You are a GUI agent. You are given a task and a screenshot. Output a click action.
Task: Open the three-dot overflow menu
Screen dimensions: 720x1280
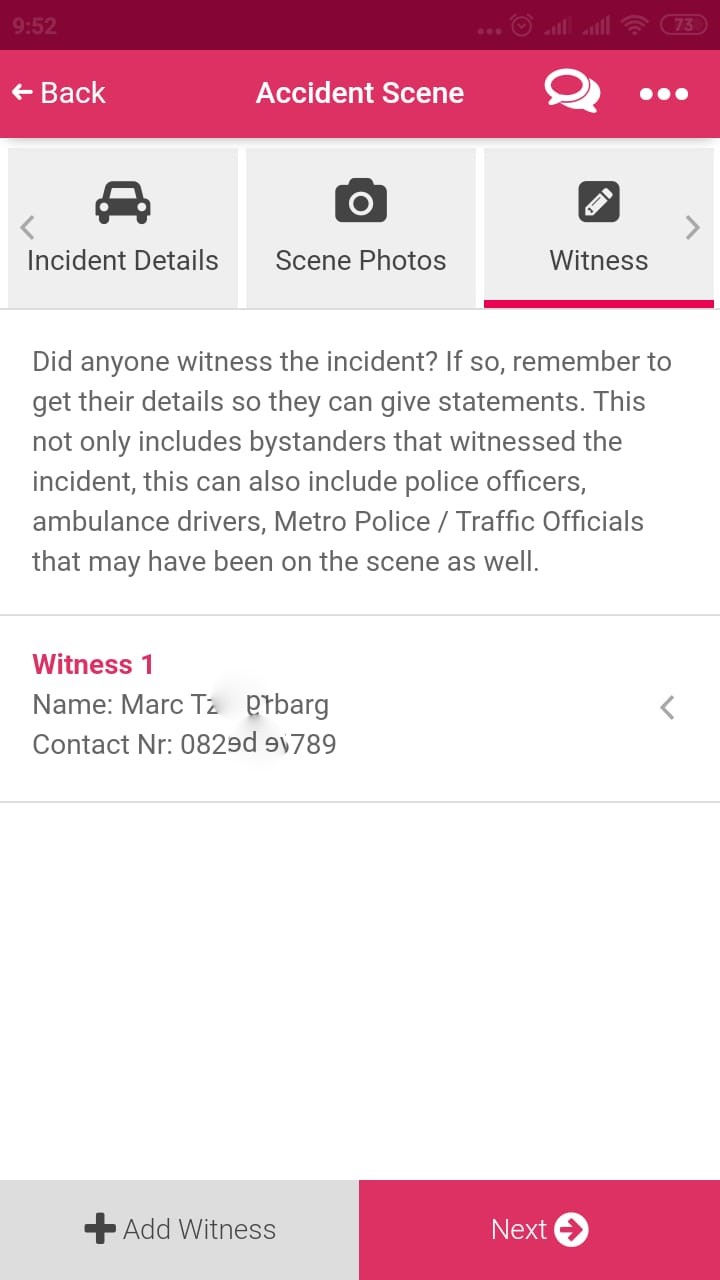click(x=664, y=94)
